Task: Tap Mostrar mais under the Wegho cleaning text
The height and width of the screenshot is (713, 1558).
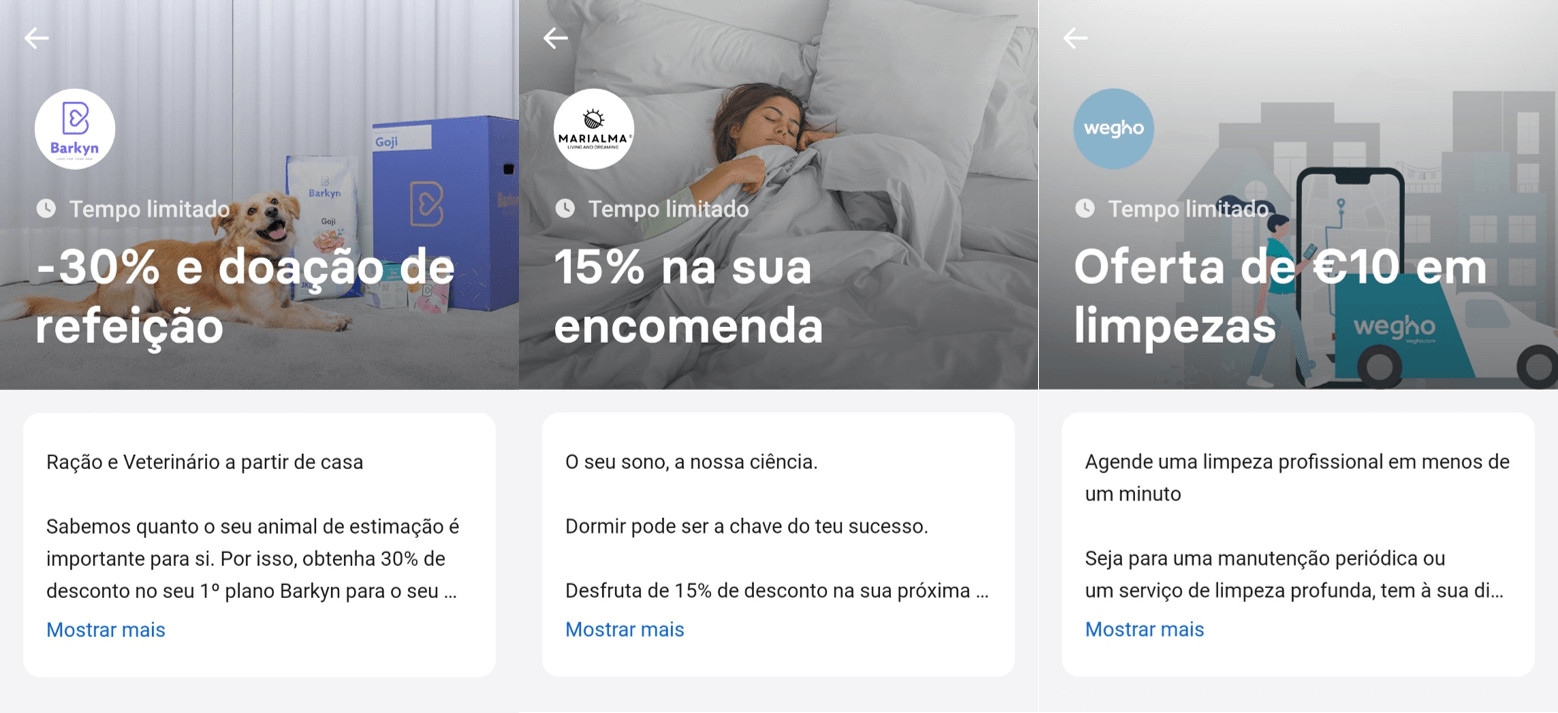Action: 1144,630
